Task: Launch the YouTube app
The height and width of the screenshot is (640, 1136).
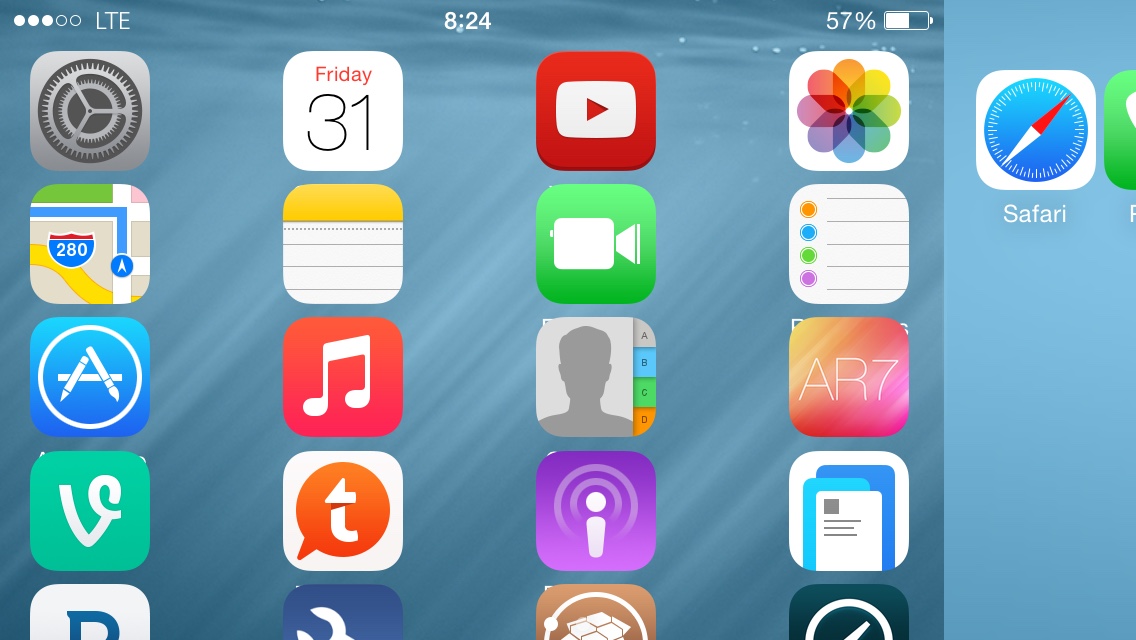Action: [x=596, y=111]
